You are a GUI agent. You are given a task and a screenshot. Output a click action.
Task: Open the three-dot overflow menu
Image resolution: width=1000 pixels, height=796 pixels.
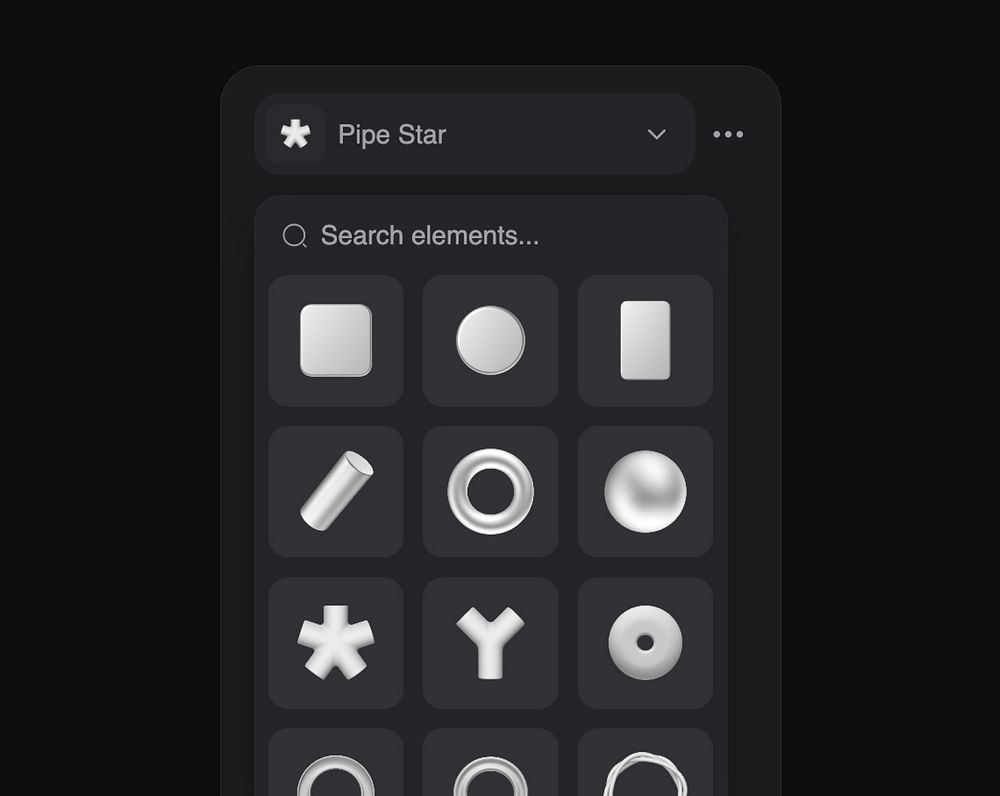coord(728,134)
